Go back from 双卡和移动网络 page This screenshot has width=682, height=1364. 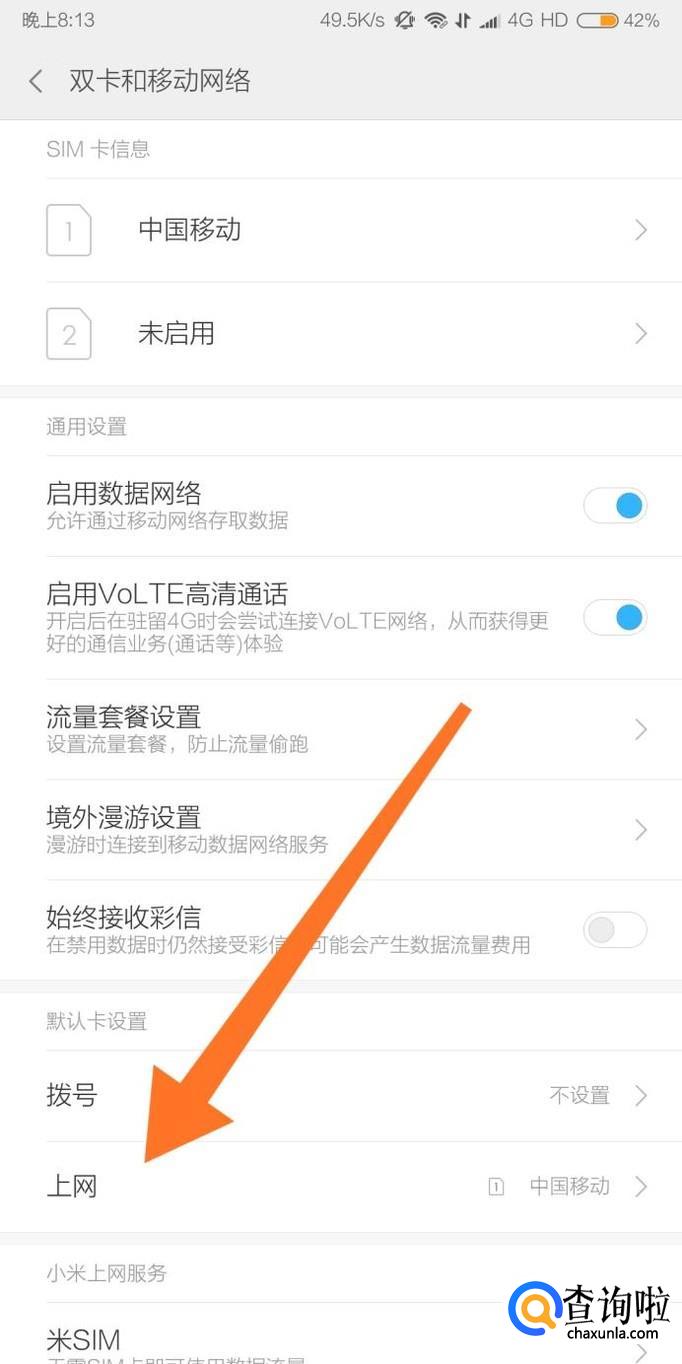coord(36,81)
